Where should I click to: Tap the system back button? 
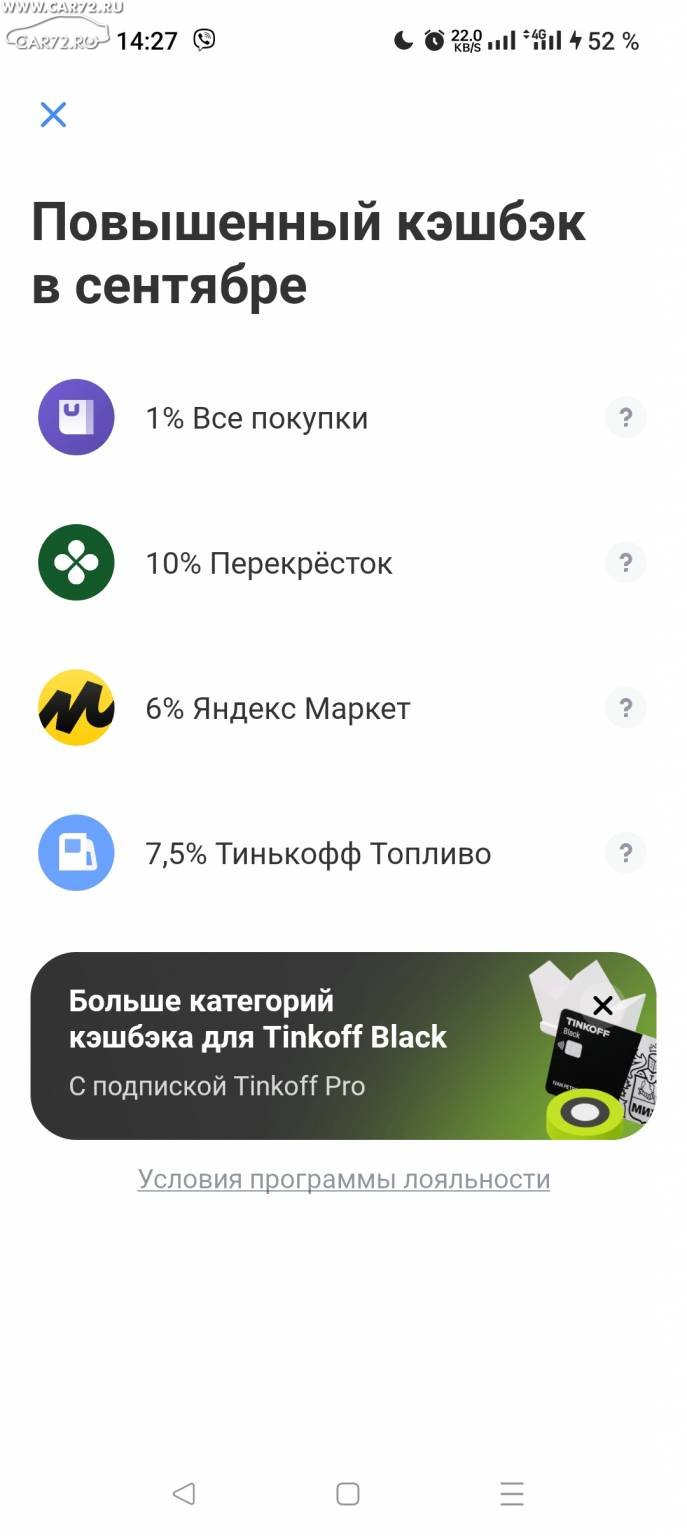183,1494
